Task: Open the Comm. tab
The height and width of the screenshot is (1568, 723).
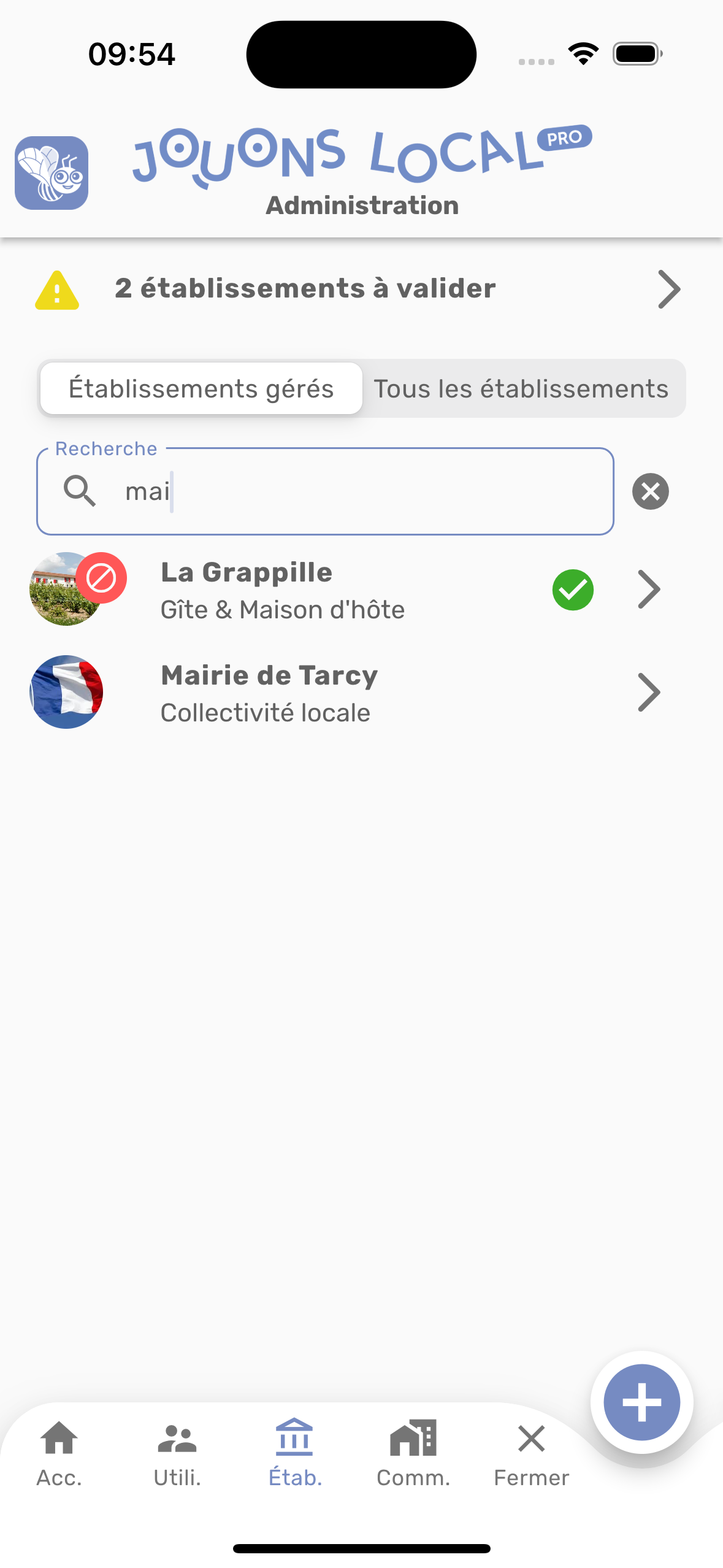Action: (413, 1453)
